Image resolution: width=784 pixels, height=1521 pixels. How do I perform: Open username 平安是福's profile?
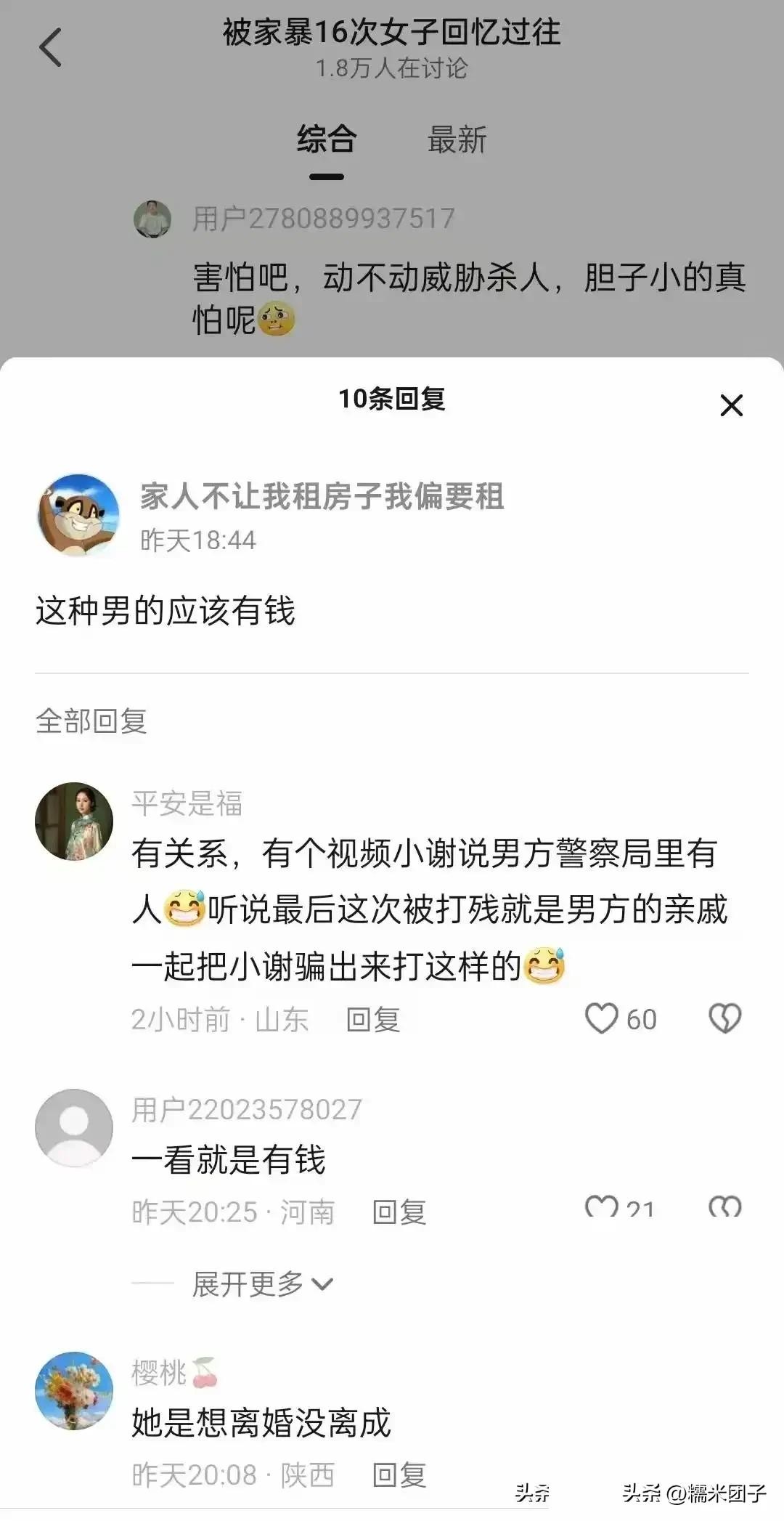pos(187,803)
